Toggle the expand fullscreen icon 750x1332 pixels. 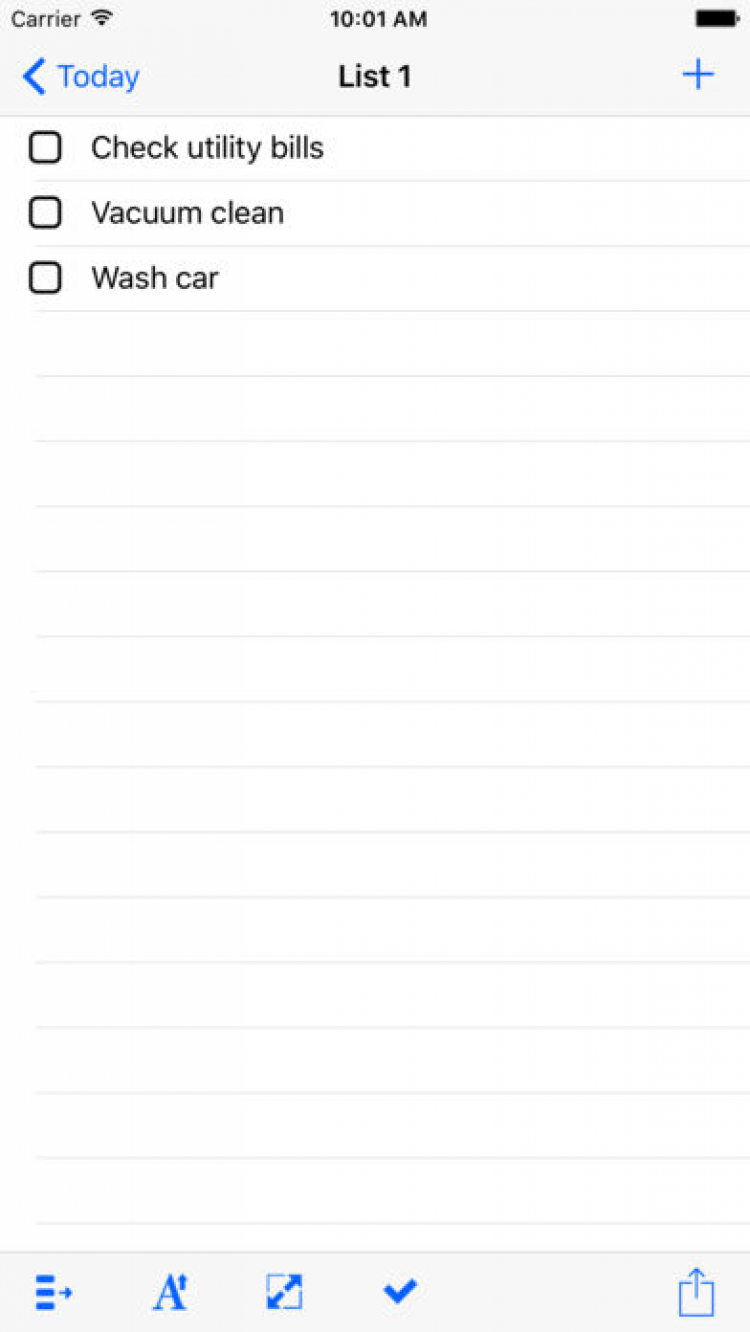pos(285,1292)
